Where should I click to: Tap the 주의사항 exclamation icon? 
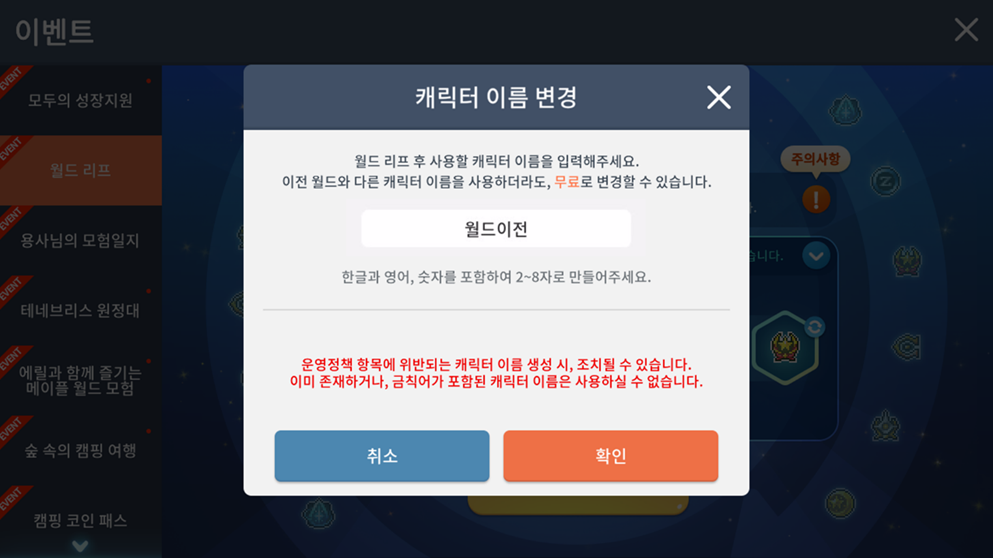point(815,198)
